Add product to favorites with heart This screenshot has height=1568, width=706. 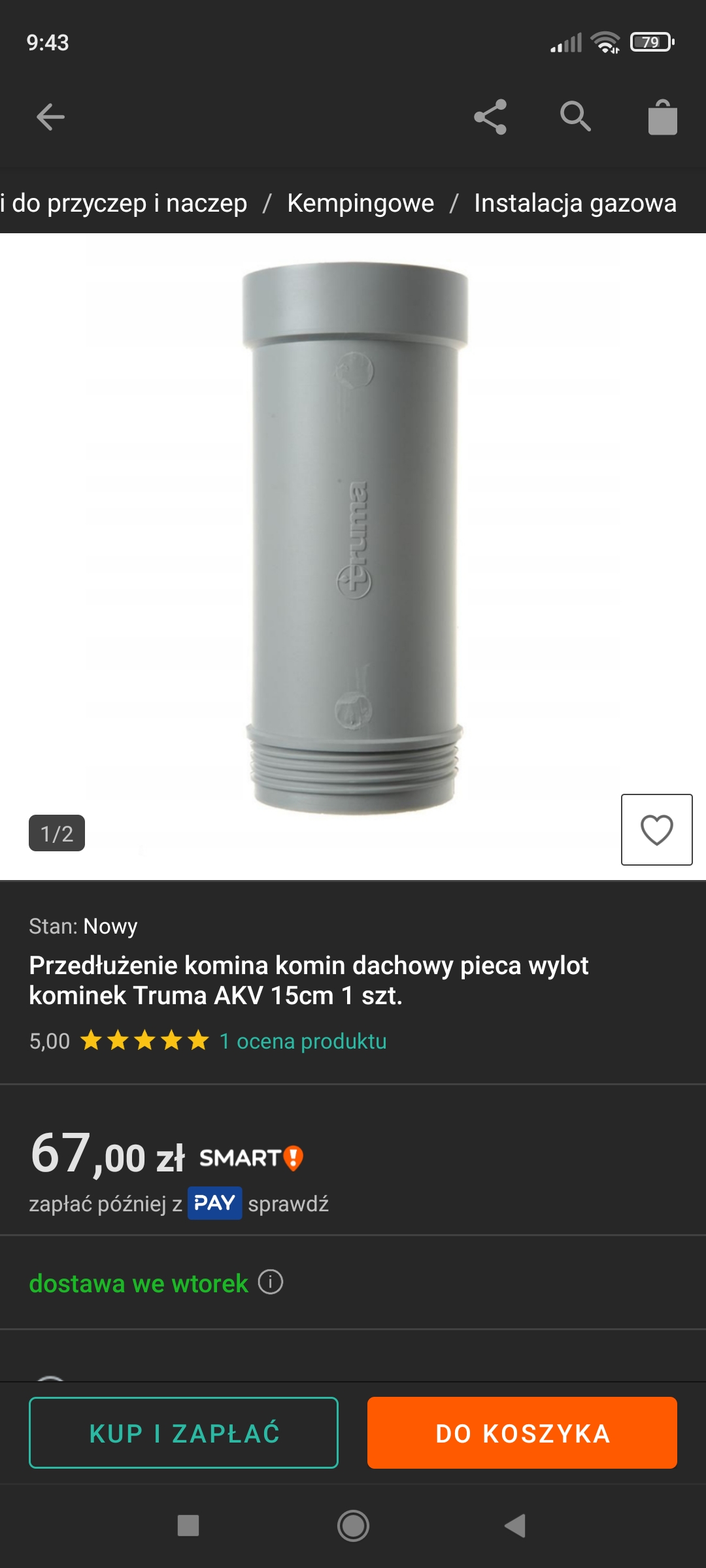(x=656, y=830)
